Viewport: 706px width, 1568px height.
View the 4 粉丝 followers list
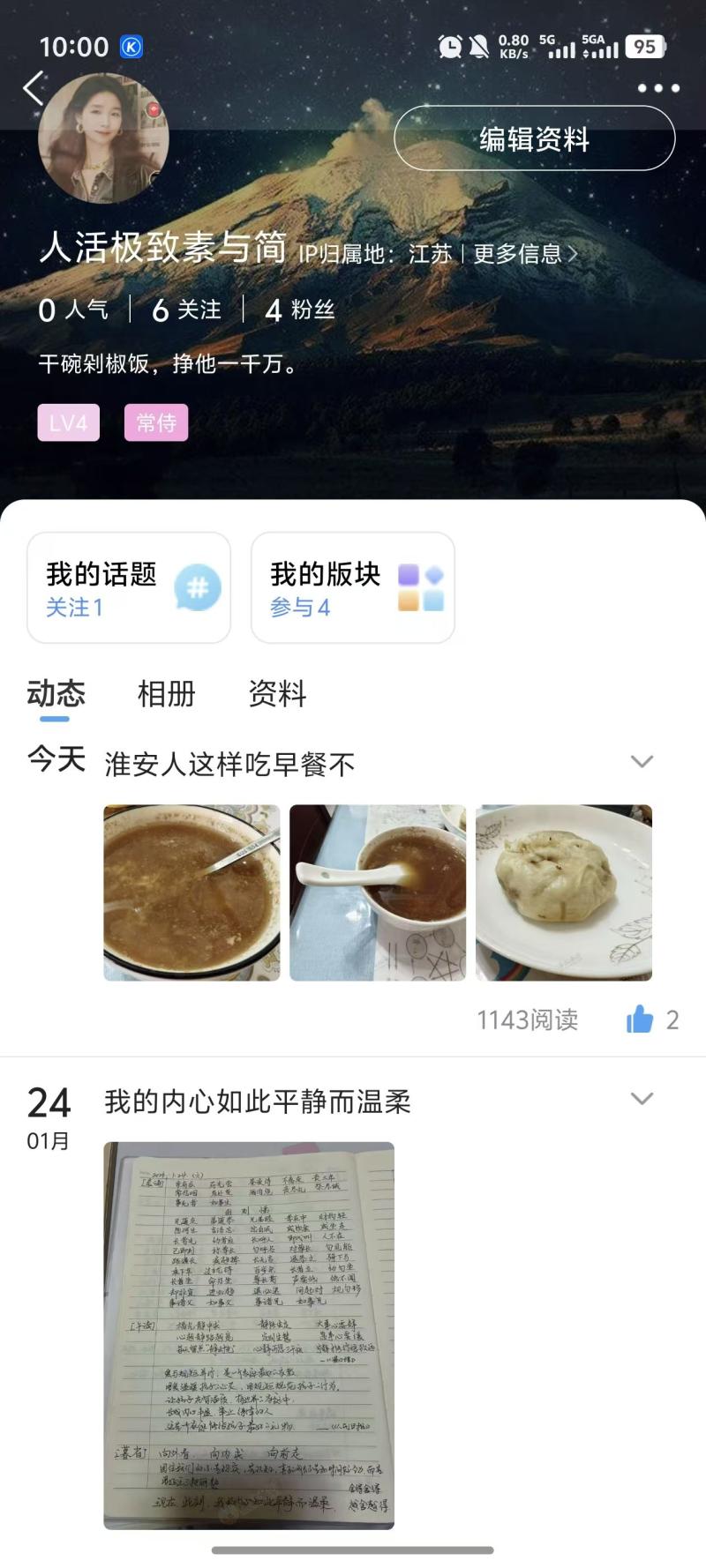click(300, 310)
